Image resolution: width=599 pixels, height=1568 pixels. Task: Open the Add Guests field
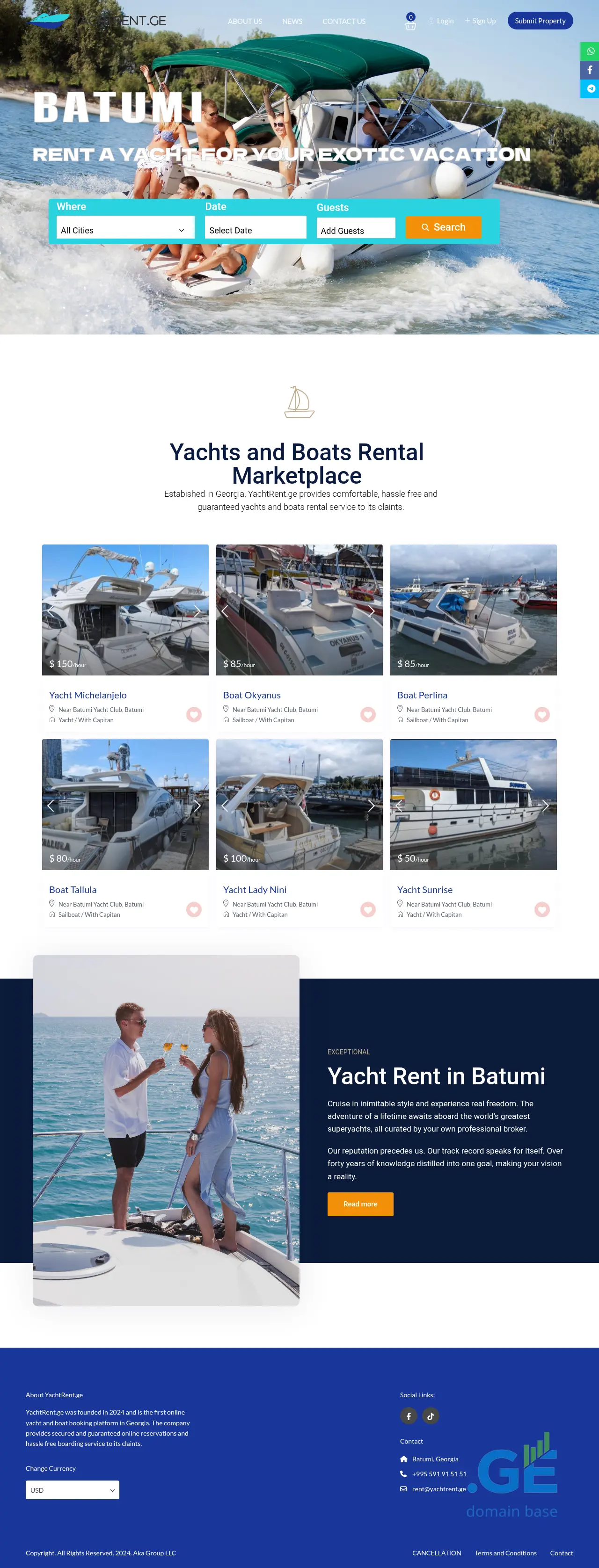click(x=356, y=231)
